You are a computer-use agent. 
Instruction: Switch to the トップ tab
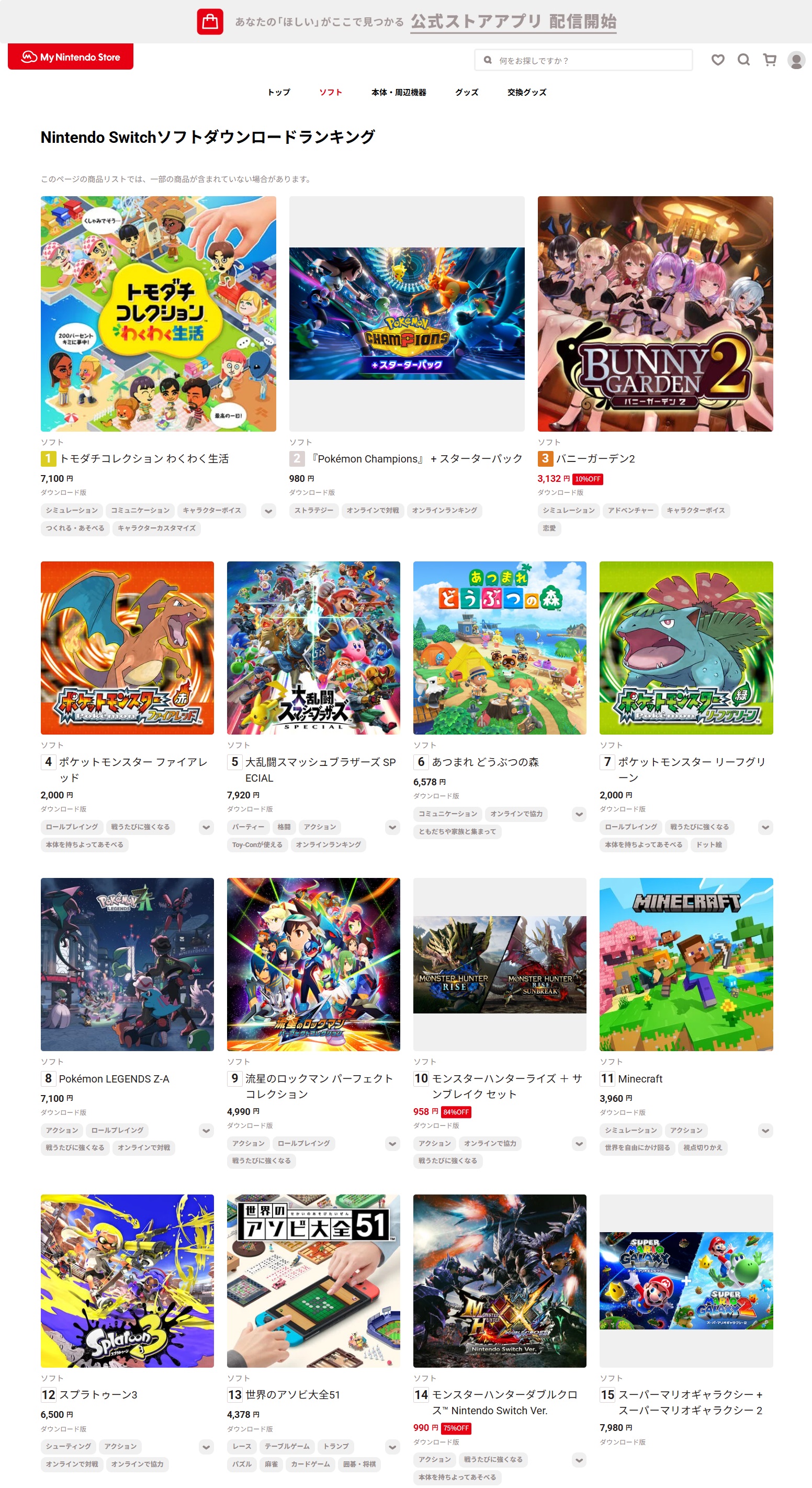click(278, 93)
